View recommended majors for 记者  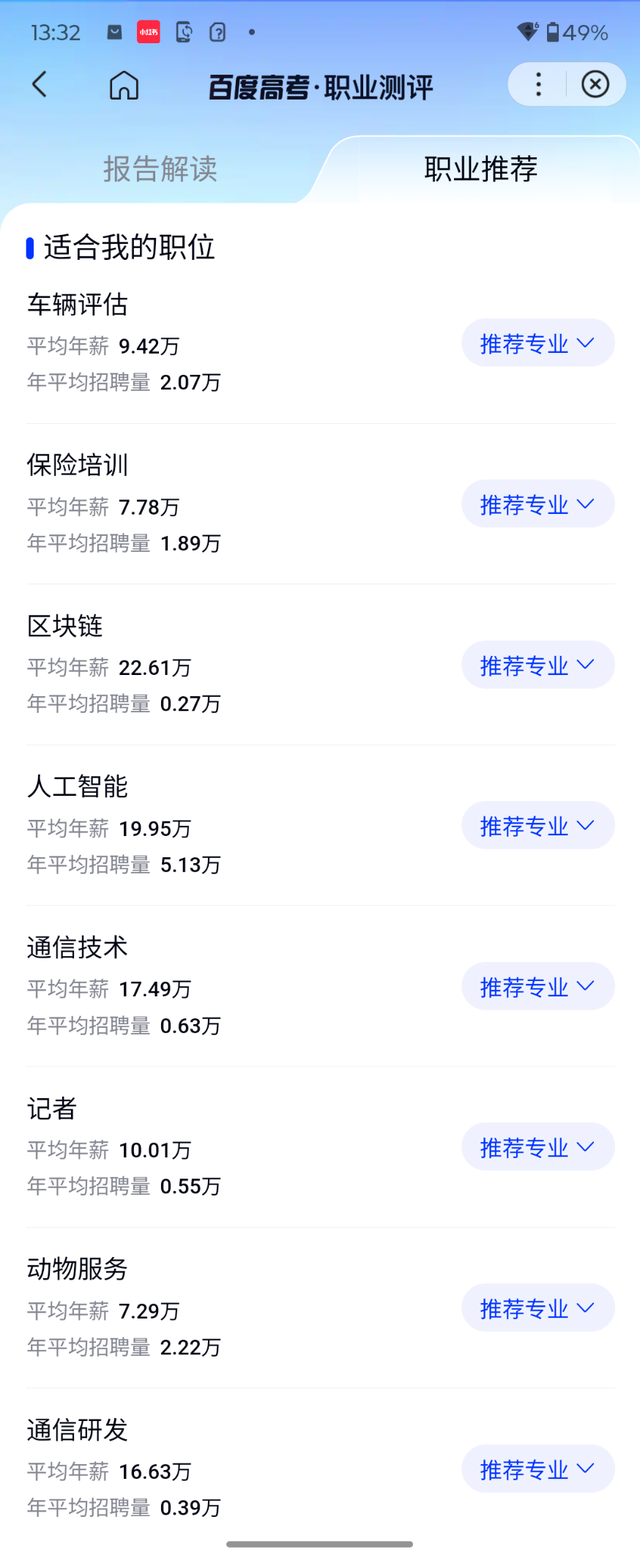click(x=537, y=1147)
